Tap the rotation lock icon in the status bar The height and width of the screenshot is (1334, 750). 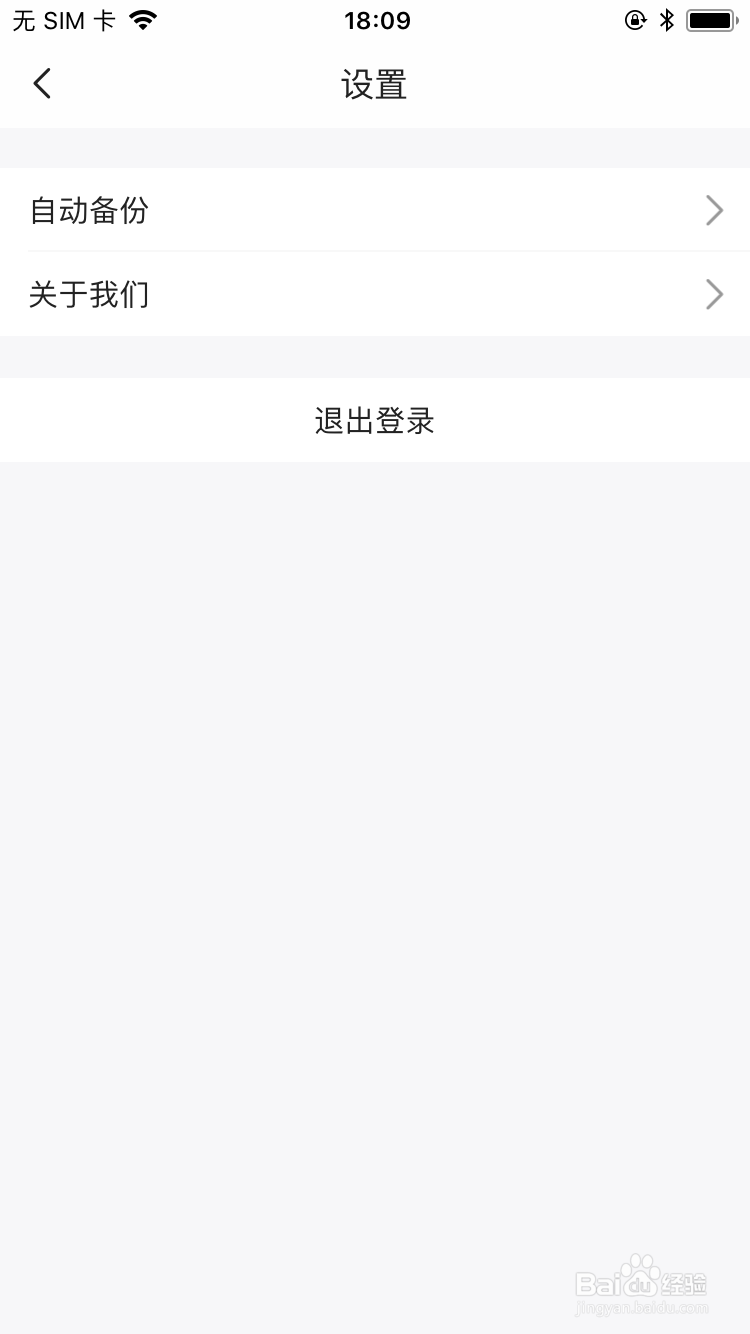tap(635, 19)
